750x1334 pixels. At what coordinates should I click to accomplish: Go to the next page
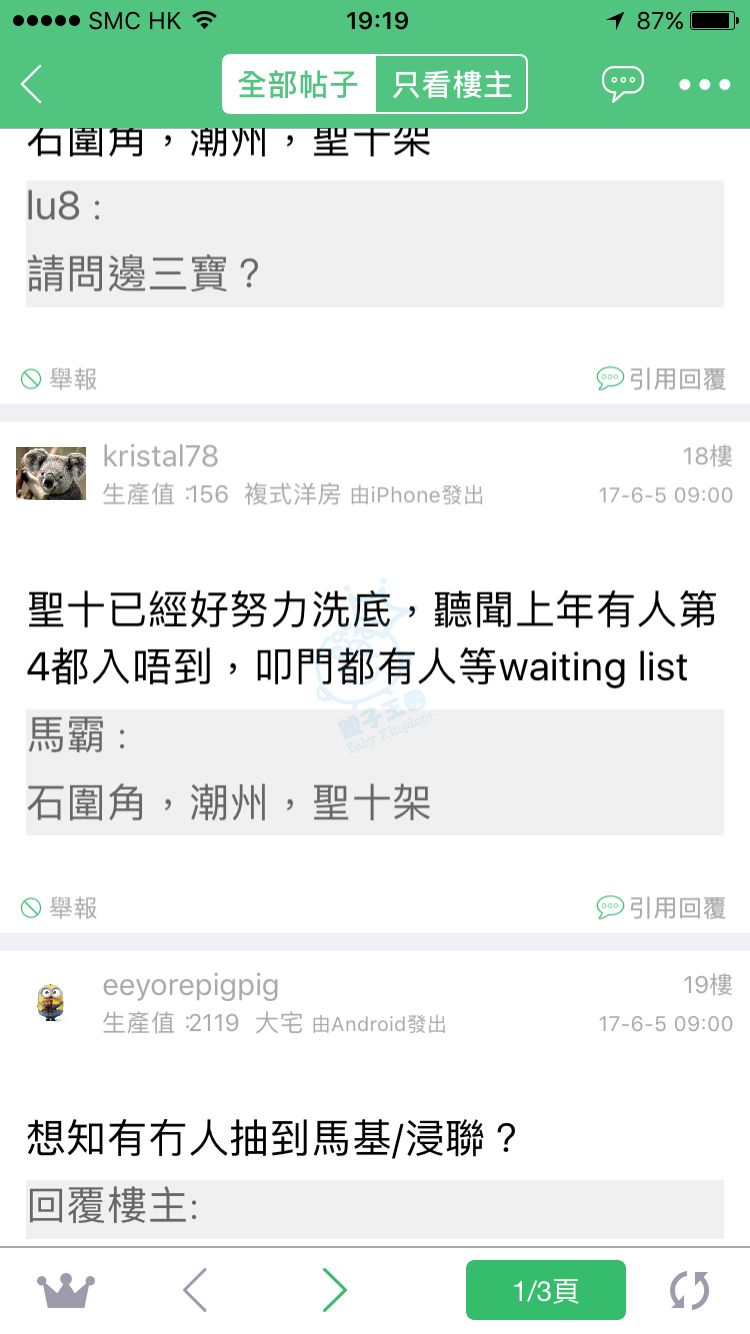pos(334,1290)
